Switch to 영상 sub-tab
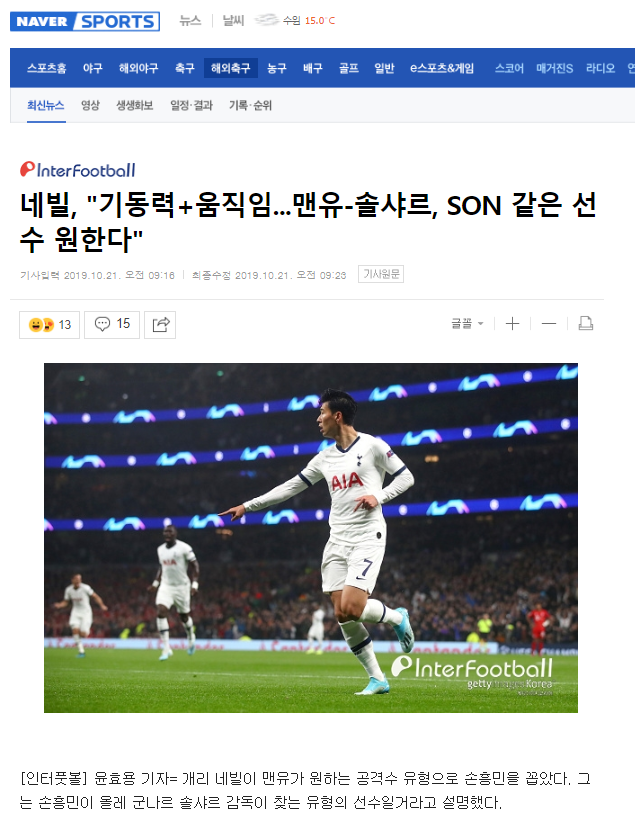Image resolution: width=635 pixels, height=829 pixels. [x=90, y=105]
